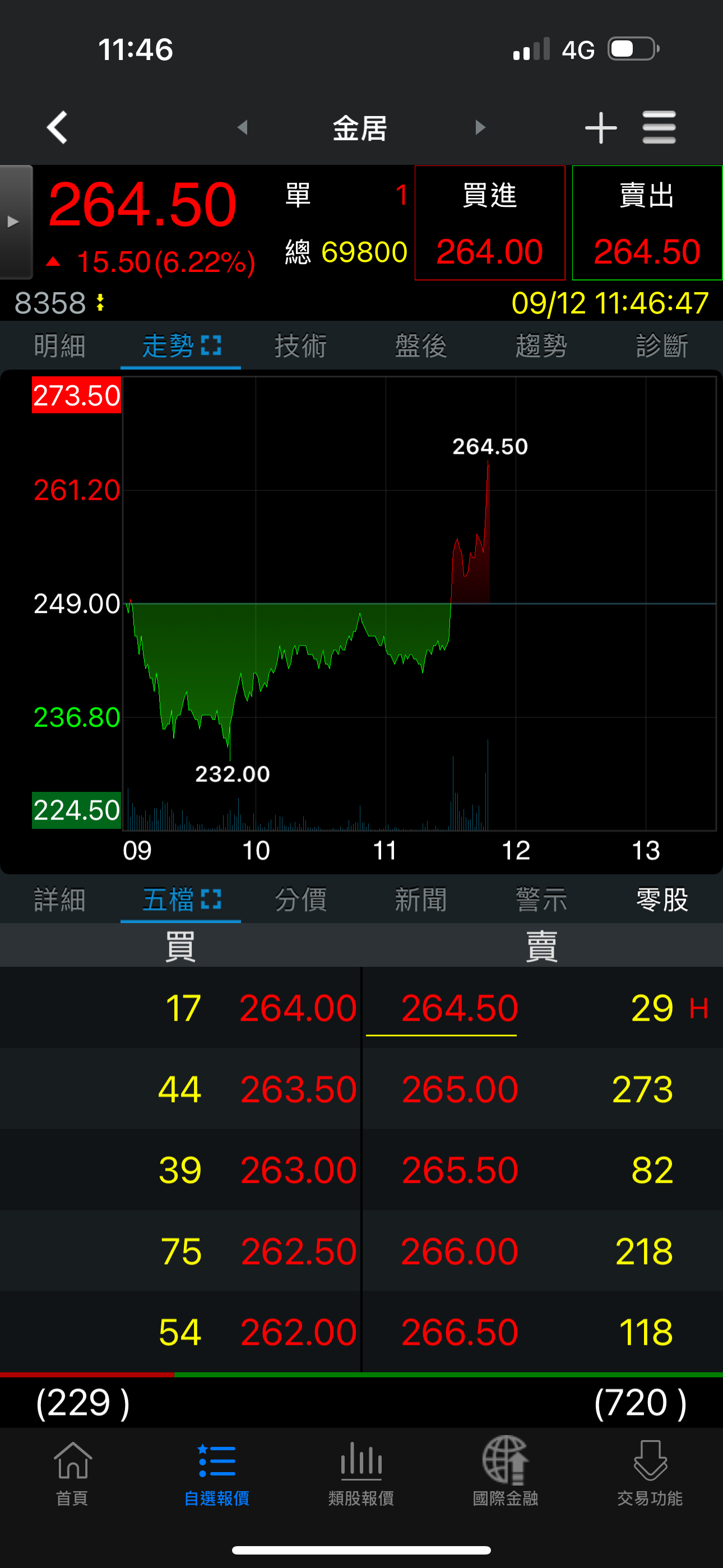Open the 新聞 tab
Image resolution: width=723 pixels, height=1568 pixels.
click(421, 900)
